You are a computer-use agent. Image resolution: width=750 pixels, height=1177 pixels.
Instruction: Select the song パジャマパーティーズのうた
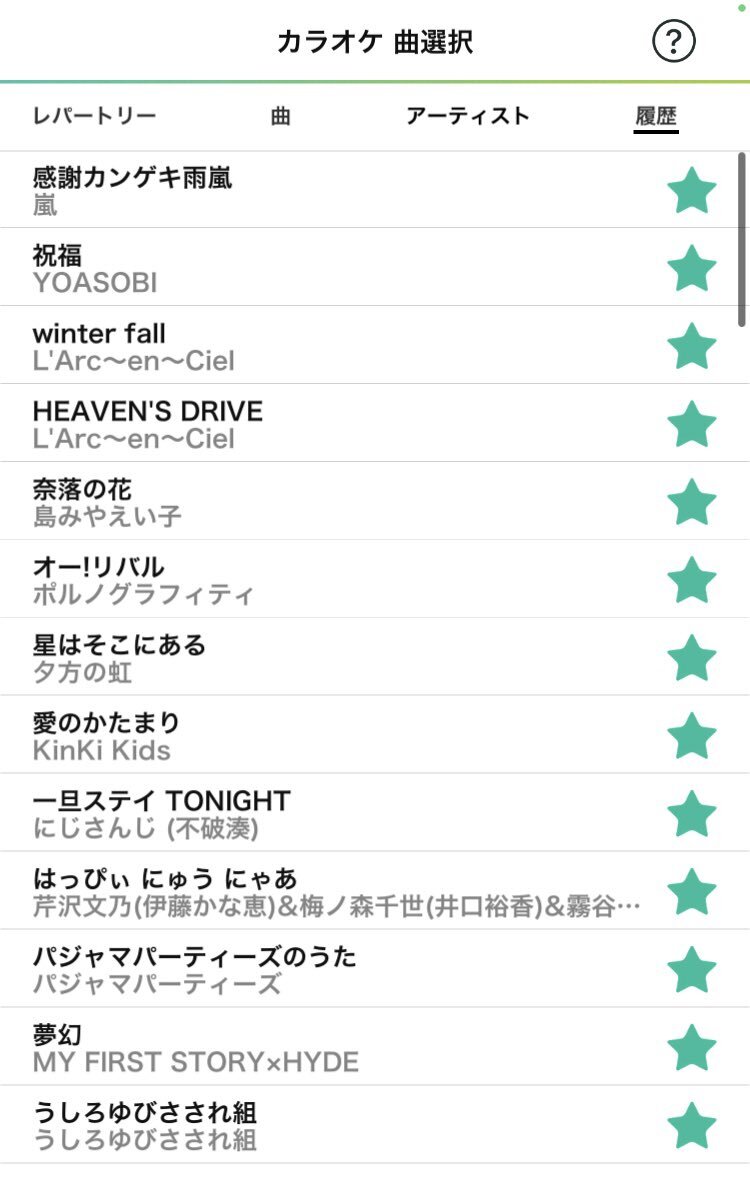click(194, 970)
